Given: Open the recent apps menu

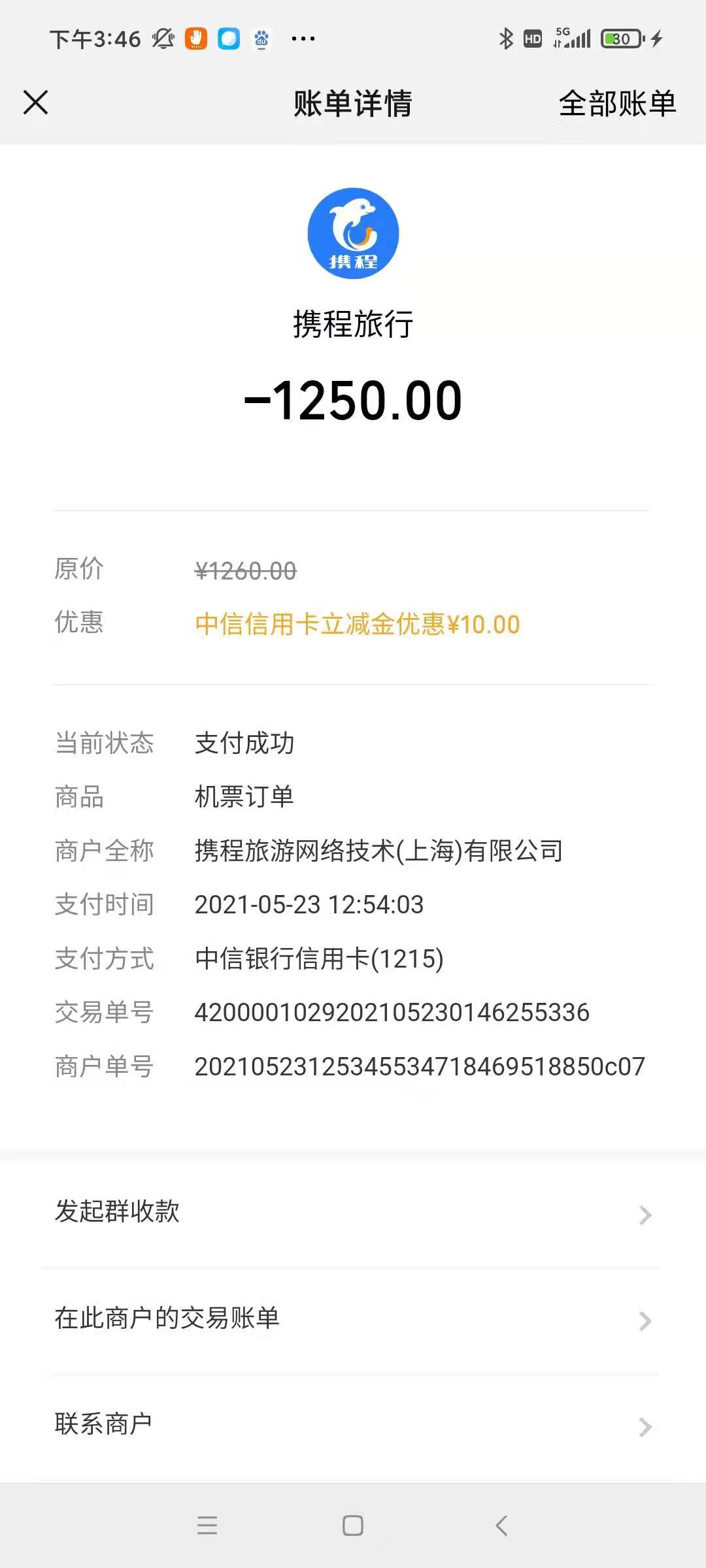Looking at the screenshot, I should [x=207, y=1526].
